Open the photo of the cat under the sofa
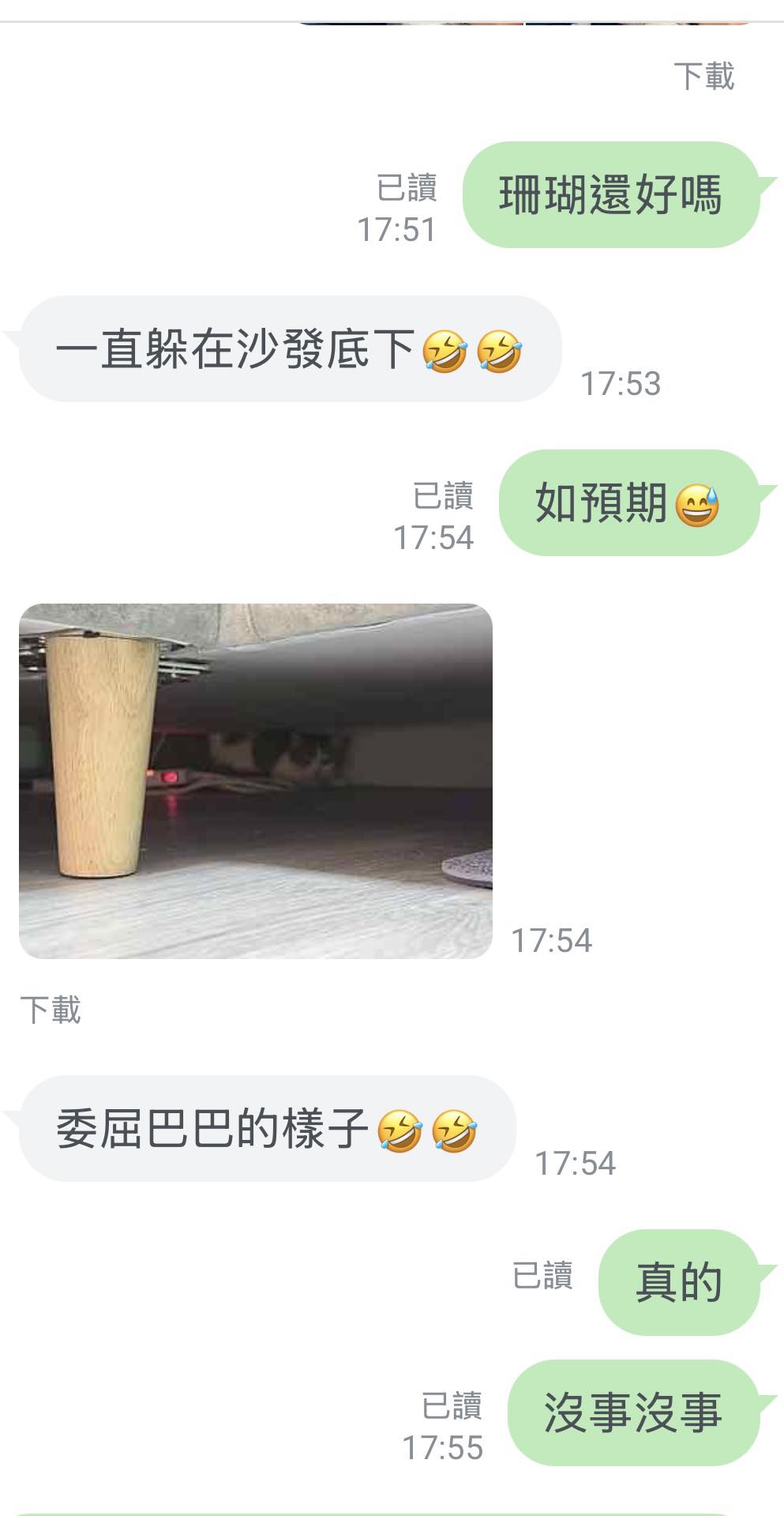Viewport: 784px width, 1516px height. [255, 781]
